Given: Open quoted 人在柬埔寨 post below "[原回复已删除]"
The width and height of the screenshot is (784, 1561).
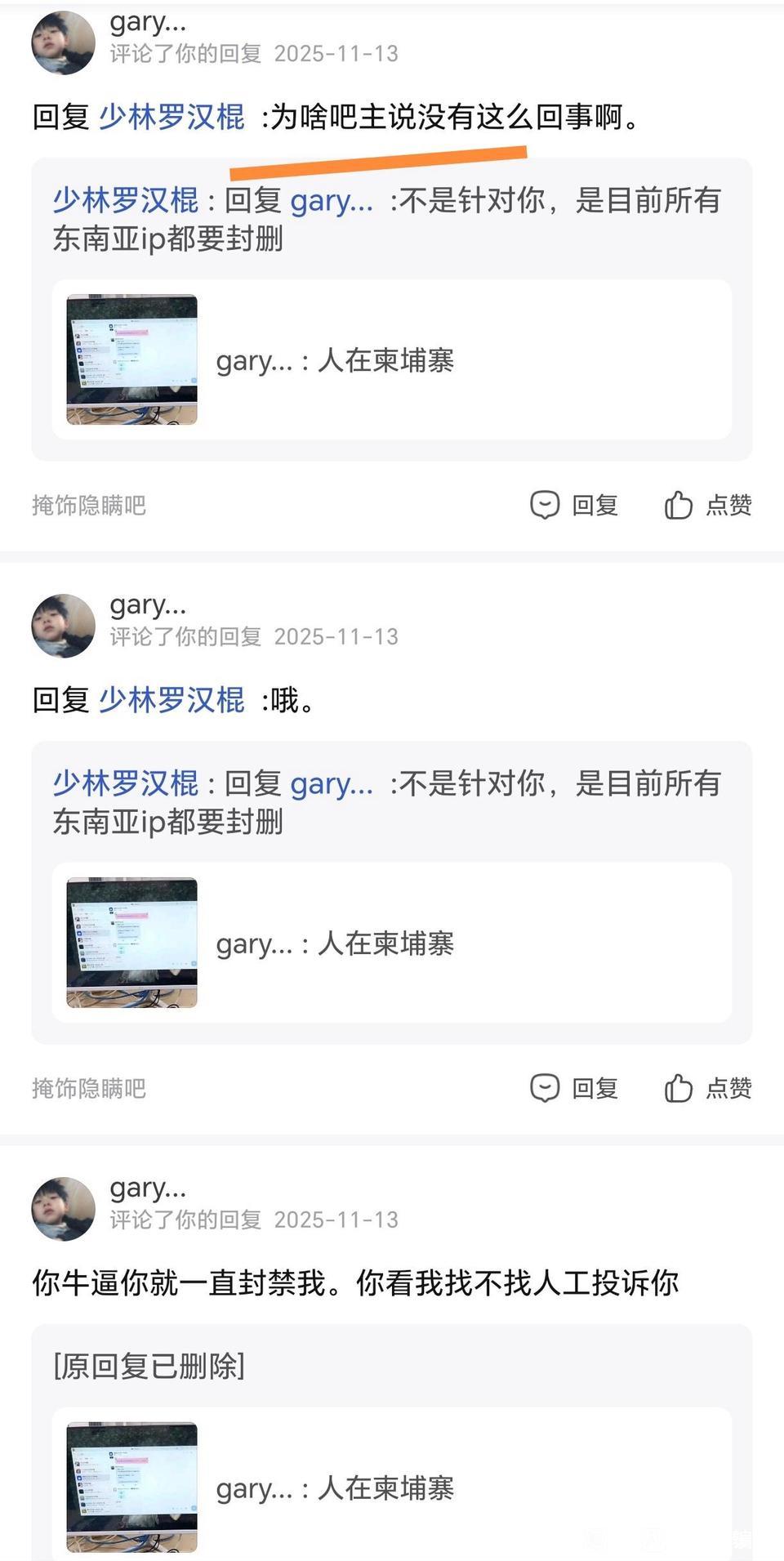Looking at the screenshot, I should click(x=391, y=1487).
